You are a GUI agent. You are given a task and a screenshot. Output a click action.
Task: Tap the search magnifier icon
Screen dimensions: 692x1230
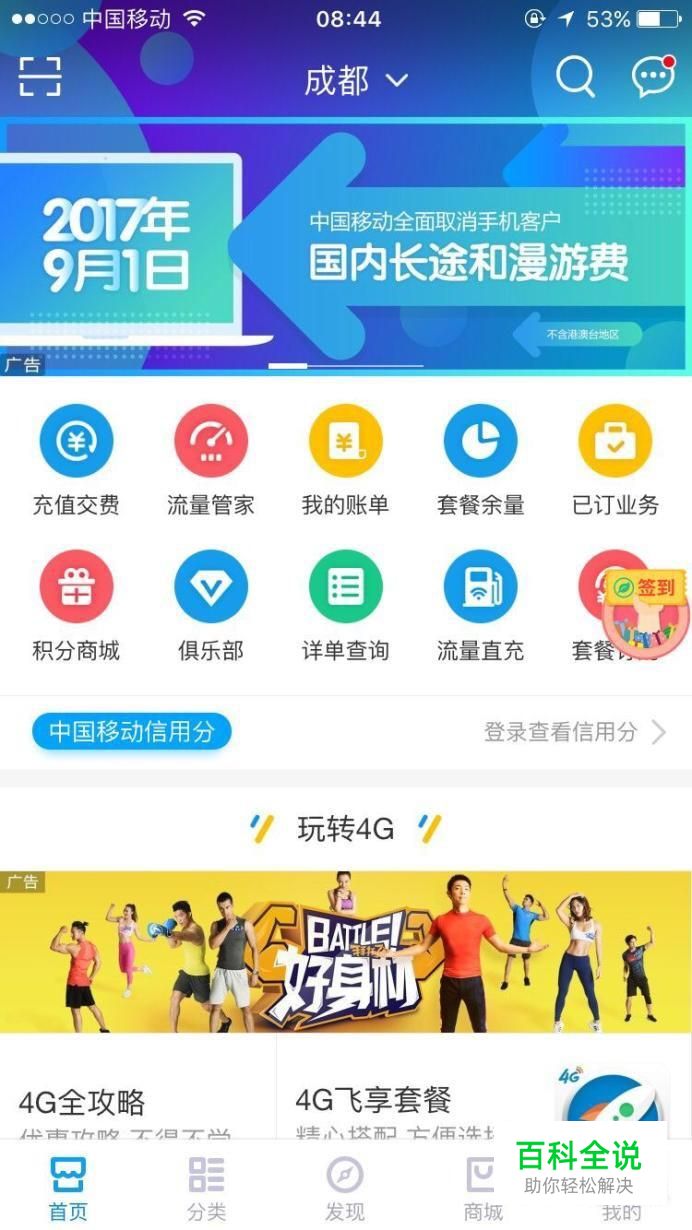point(575,76)
